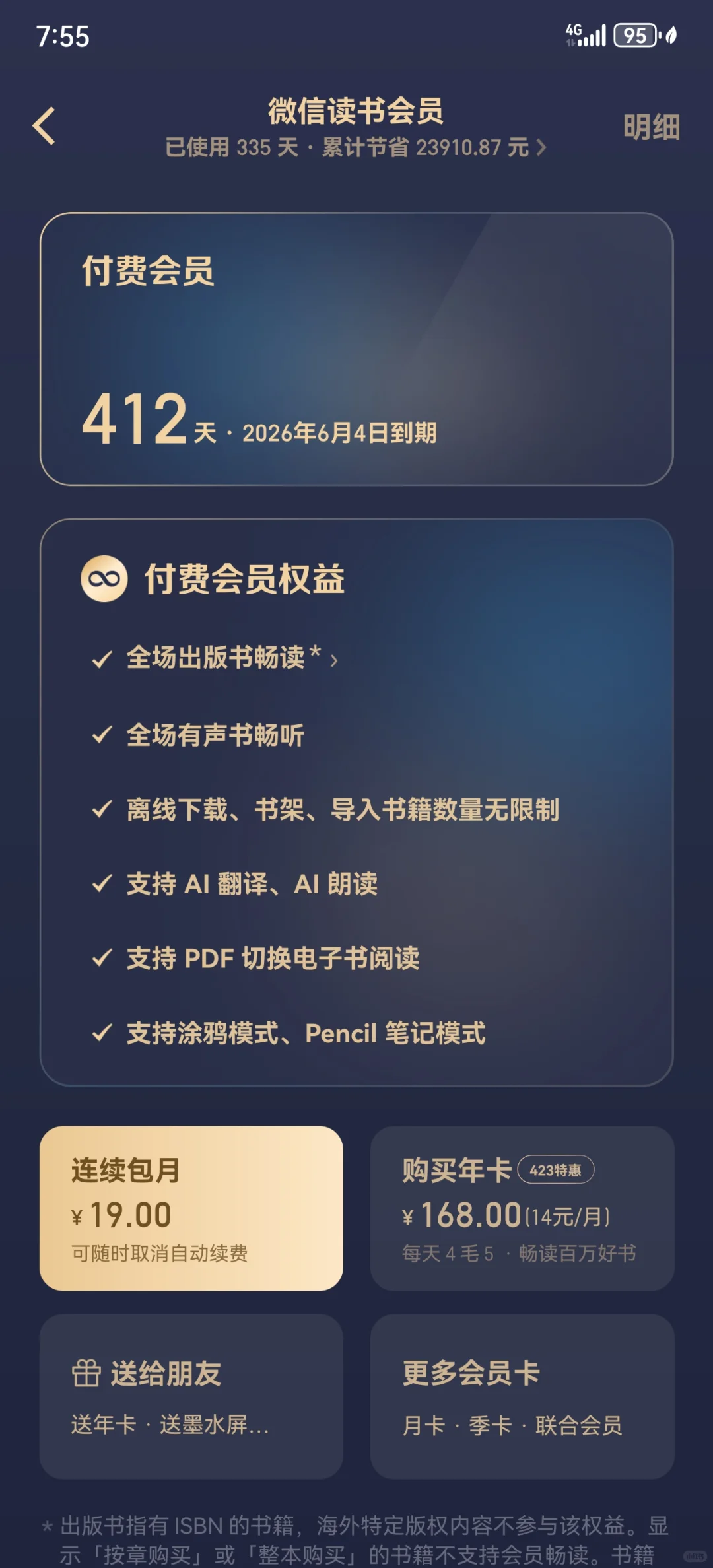Open the 付费会员 412 天 membership card
713x1568 pixels.
coord(356,349)
